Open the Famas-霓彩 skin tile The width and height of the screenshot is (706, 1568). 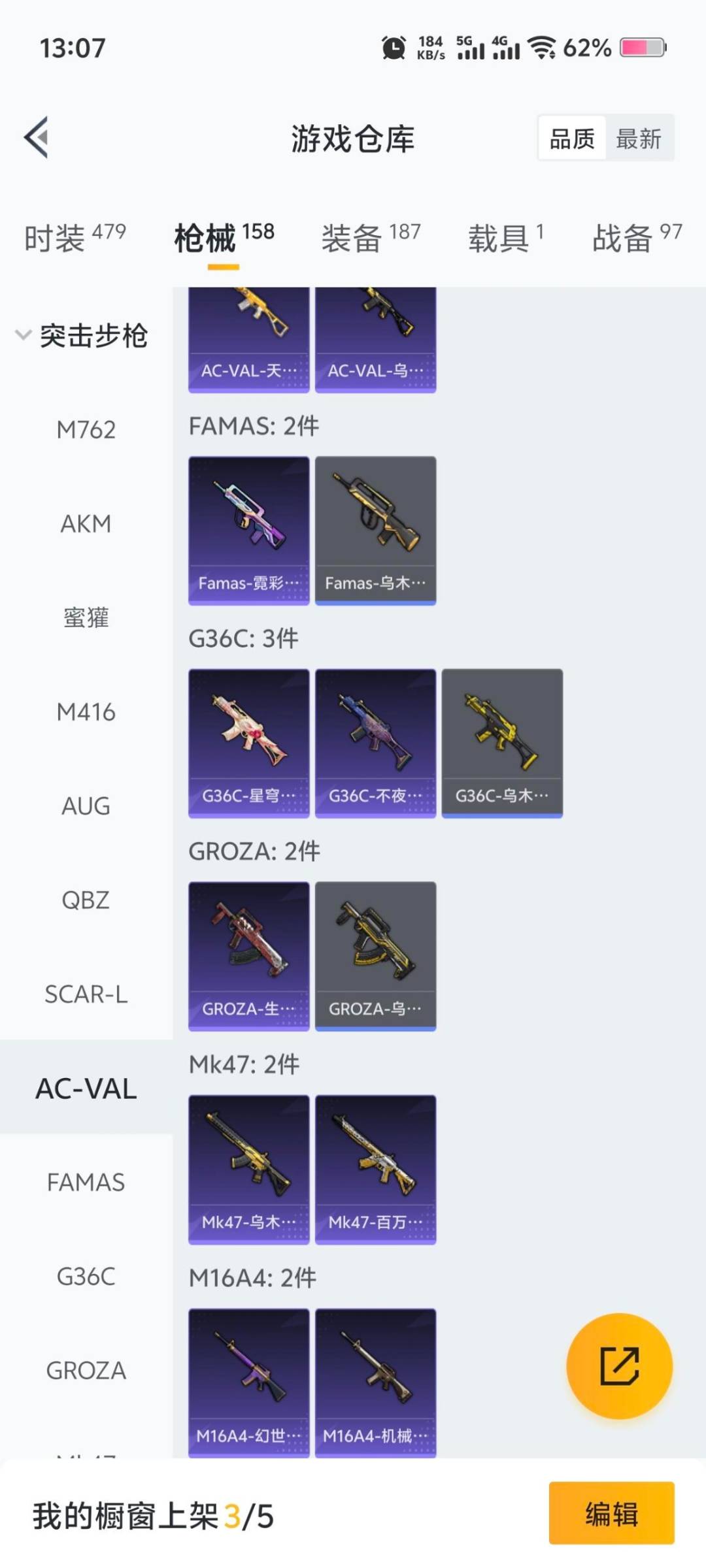click(x=248, y=530)
